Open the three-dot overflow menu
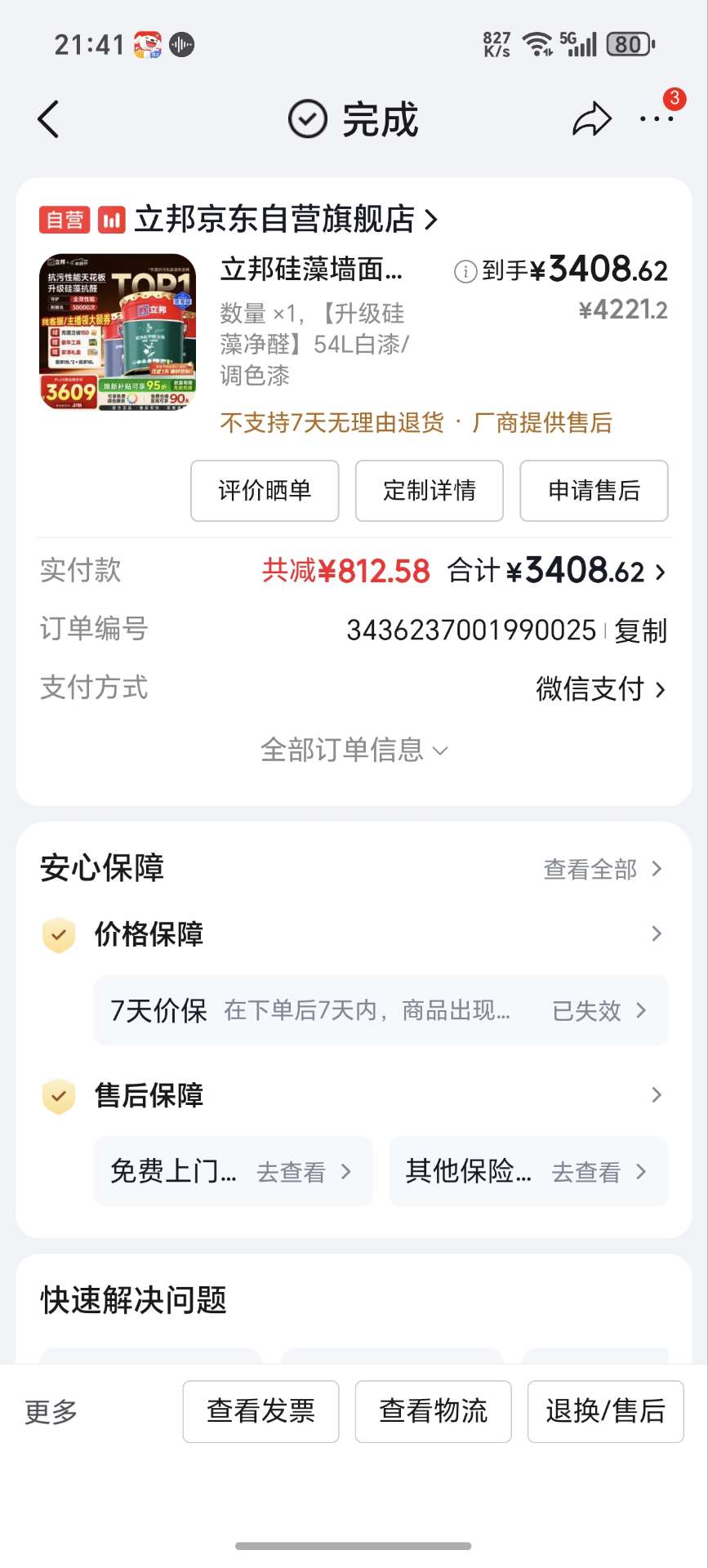Viewport: 708px width, 1568px height. point(657,120)
